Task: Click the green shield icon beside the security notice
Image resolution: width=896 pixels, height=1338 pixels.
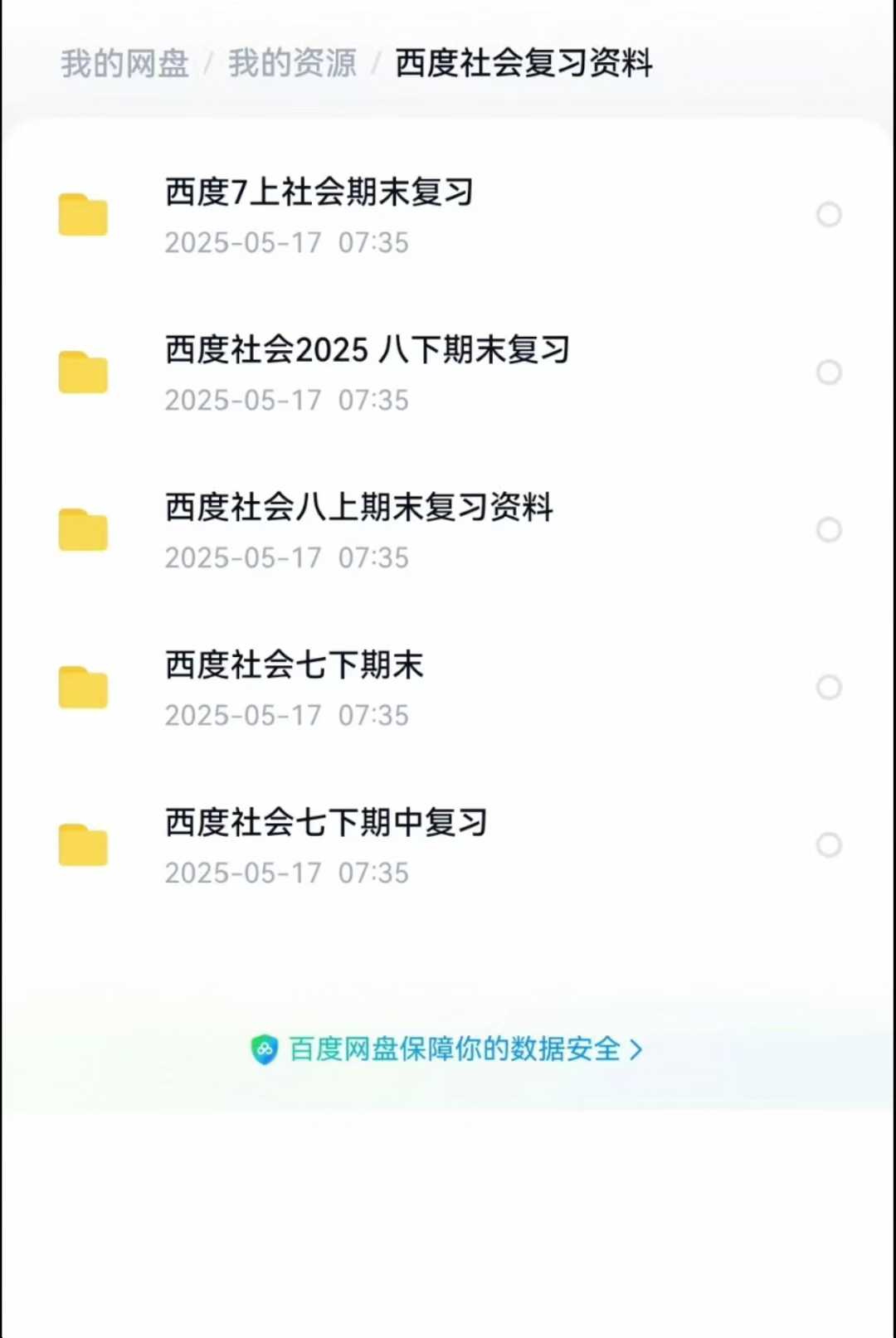Action: tap(265, 1049)
